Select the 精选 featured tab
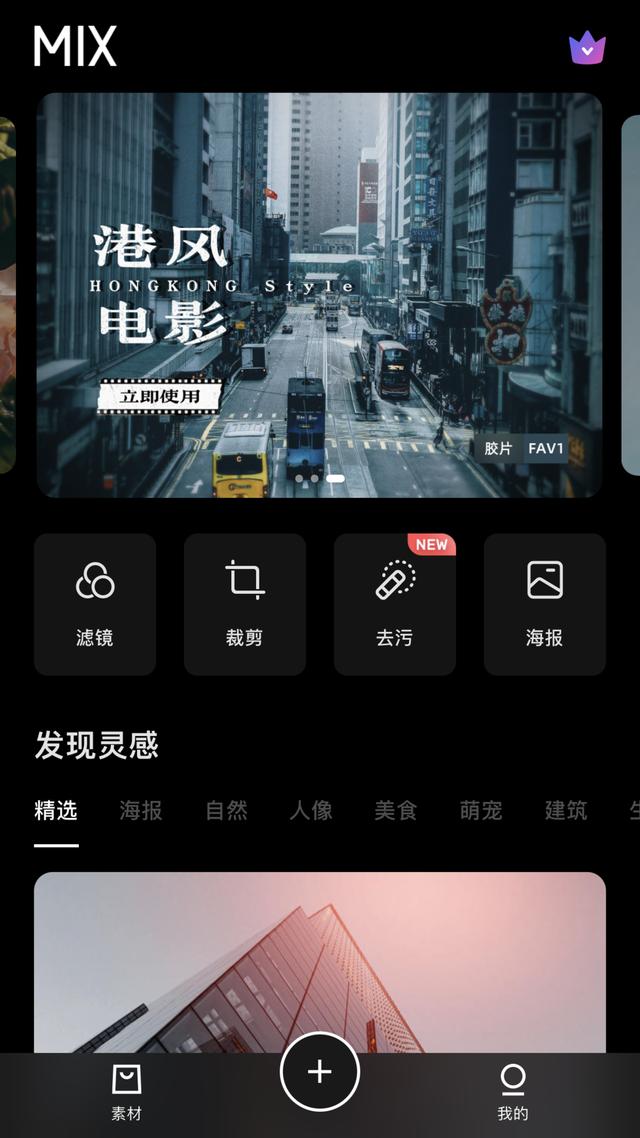 56,811
